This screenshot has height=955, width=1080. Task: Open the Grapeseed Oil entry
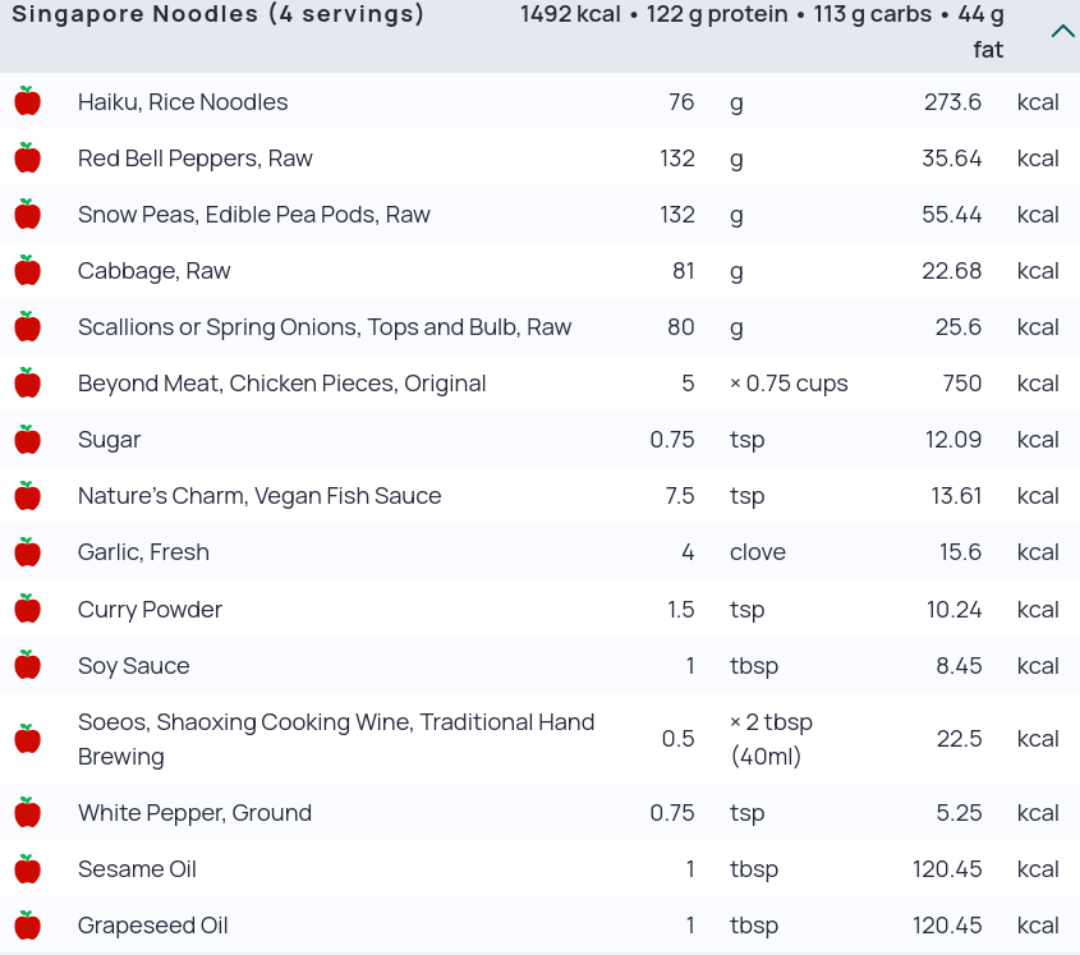(x=153, y=925)
